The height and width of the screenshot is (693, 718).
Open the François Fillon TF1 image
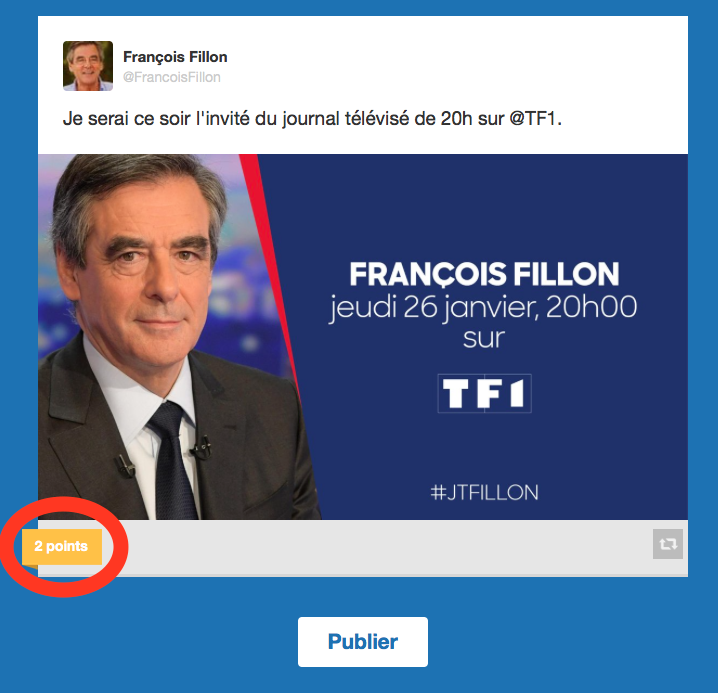click(x=362, y=336)
